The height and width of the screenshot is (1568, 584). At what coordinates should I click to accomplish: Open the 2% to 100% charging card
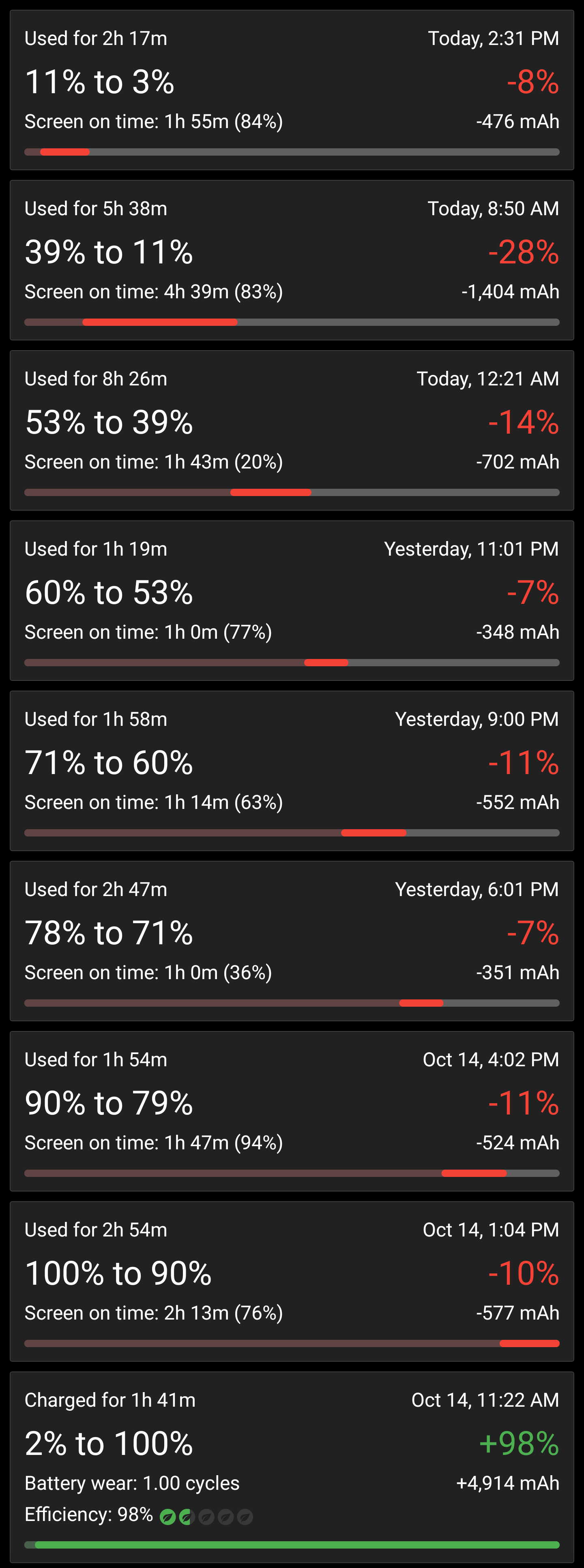(x=292, y=1467)
